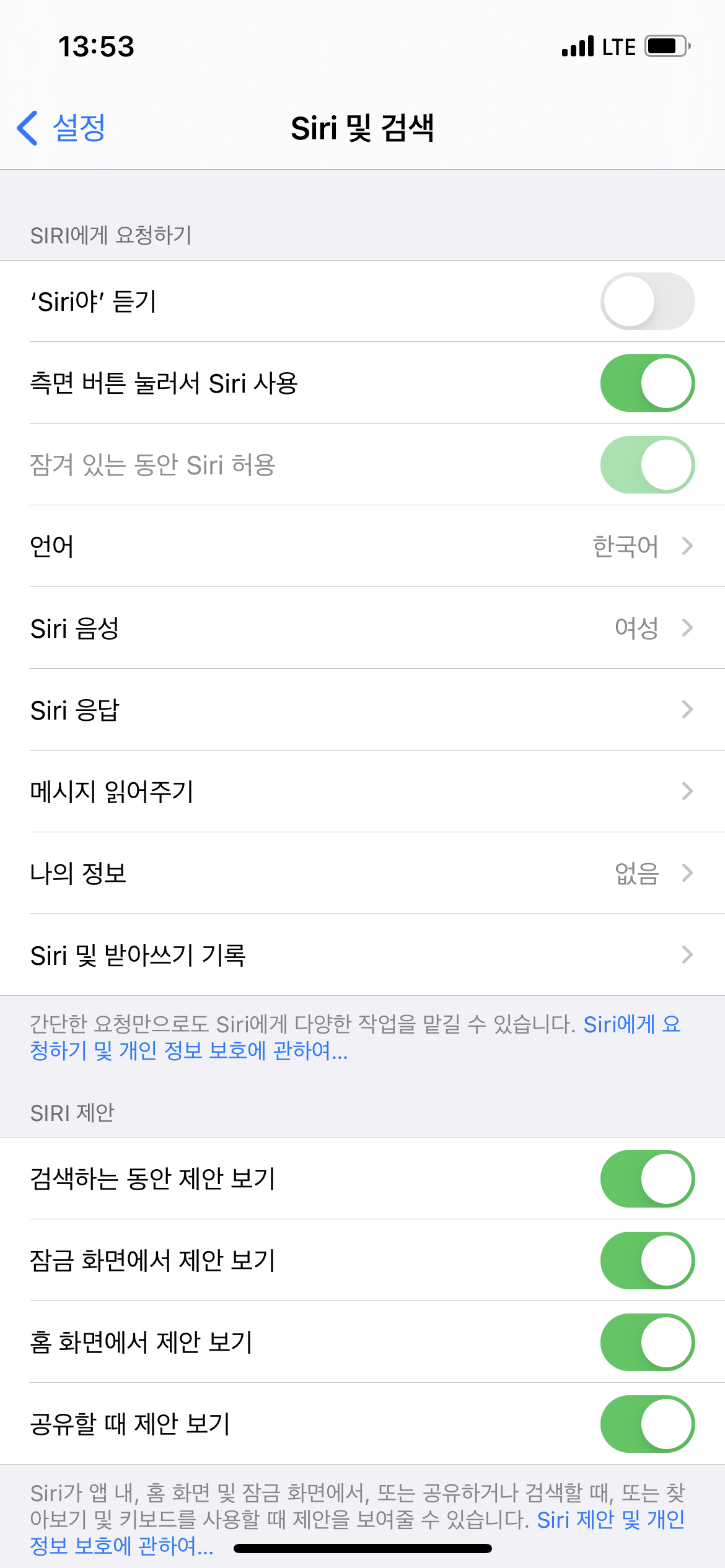
Task: Enable the 'Siri야' 듣기 switch
Action: [x=647, y=302]
